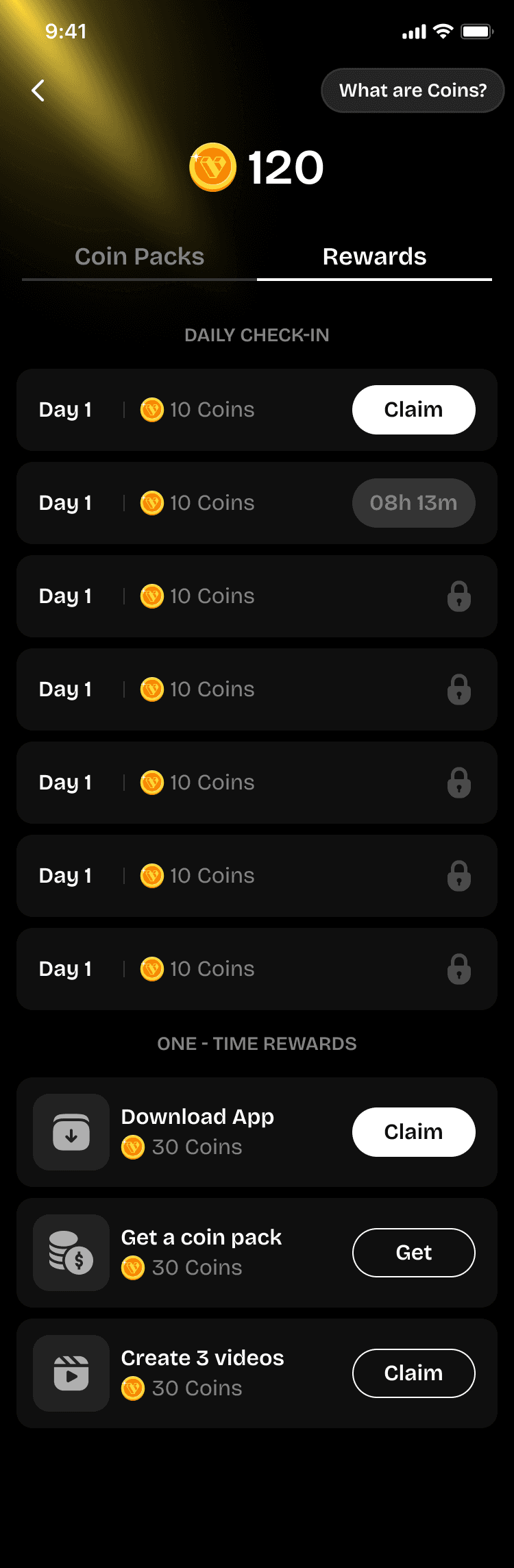514x1568 pixels.
Task: Claim the daily check-in 10 Coins
Action: click(413, 410)
